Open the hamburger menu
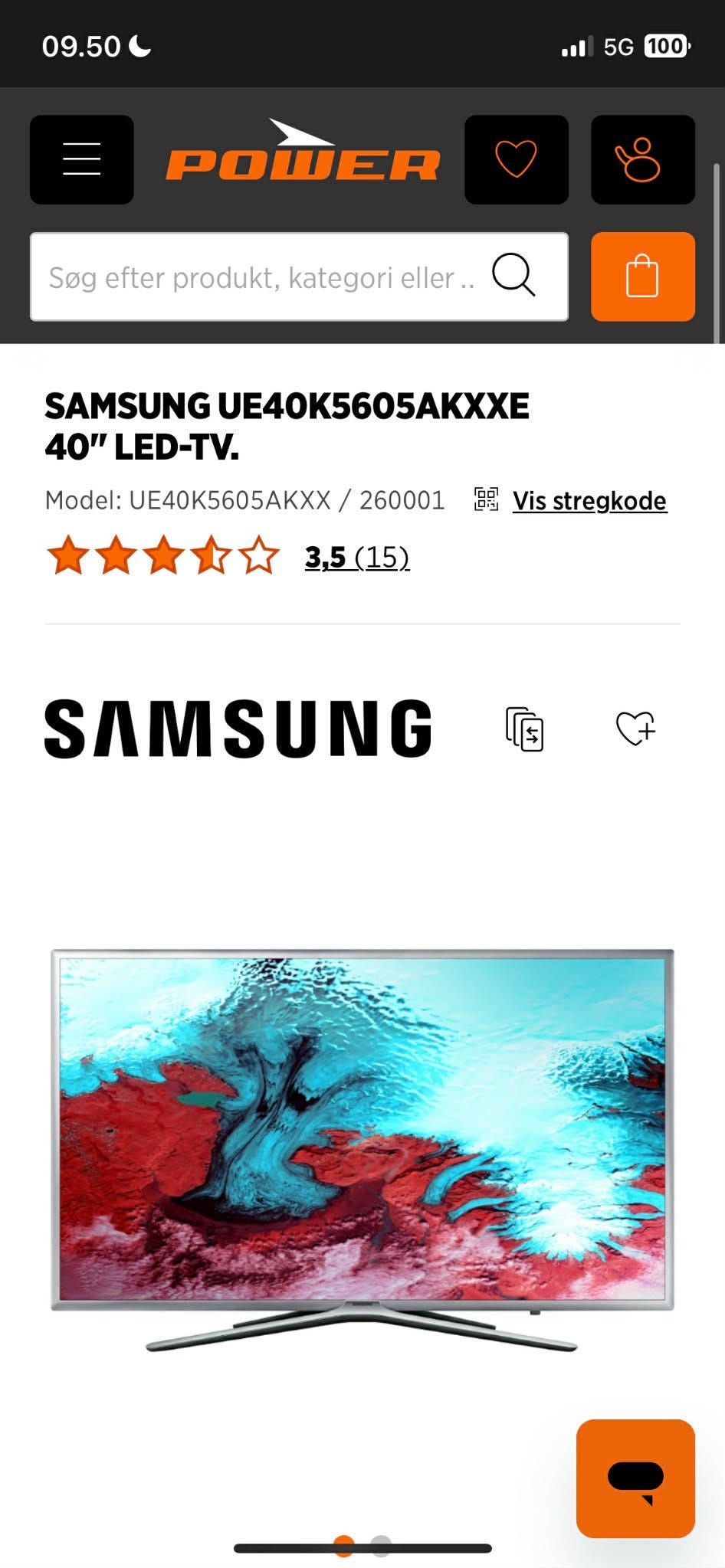The image size is (725, 1568). 82,159
